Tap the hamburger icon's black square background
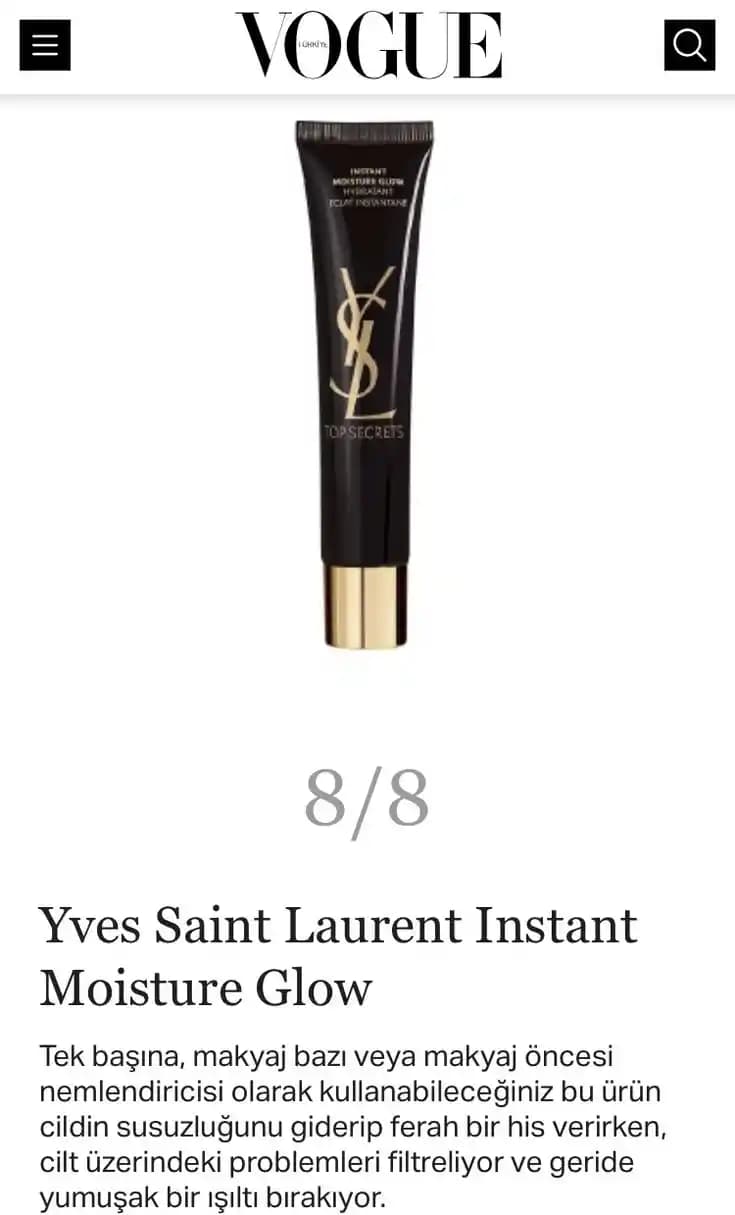735x1215 pixels. pyautogui.click(x=44, y=44)
